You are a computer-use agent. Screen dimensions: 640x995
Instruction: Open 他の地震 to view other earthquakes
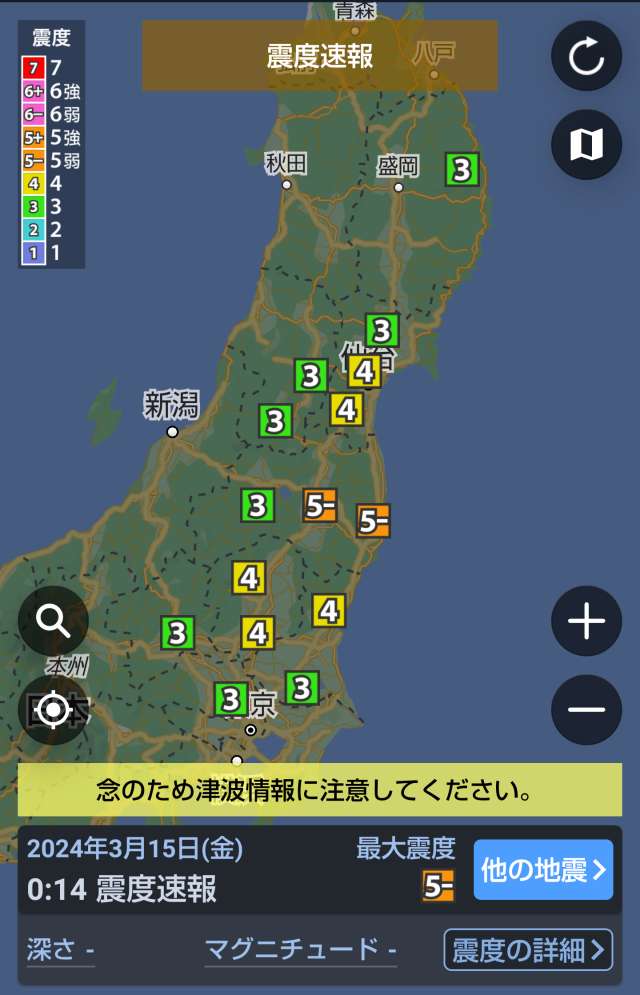pos(543,870)
